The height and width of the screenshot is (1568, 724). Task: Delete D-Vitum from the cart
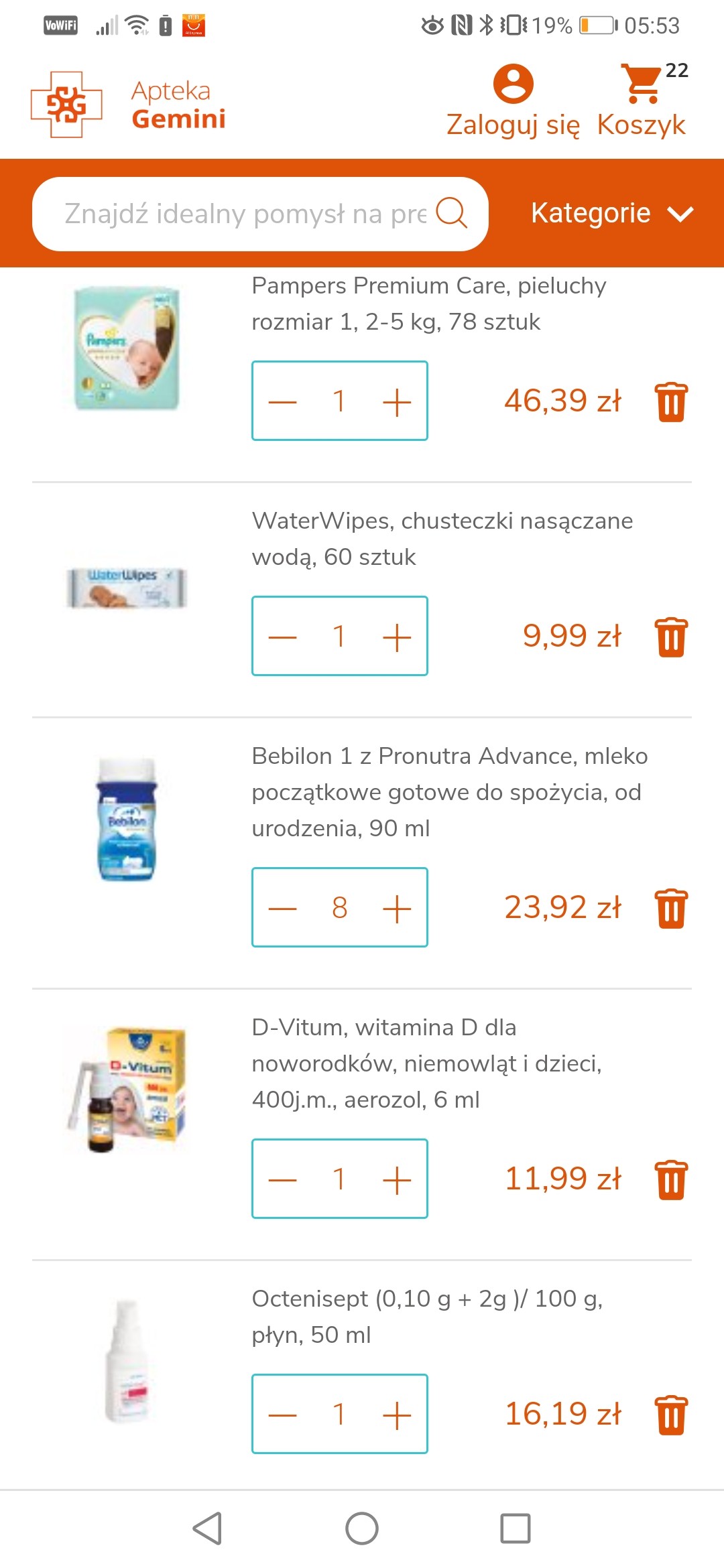(x=671, y=1180)
